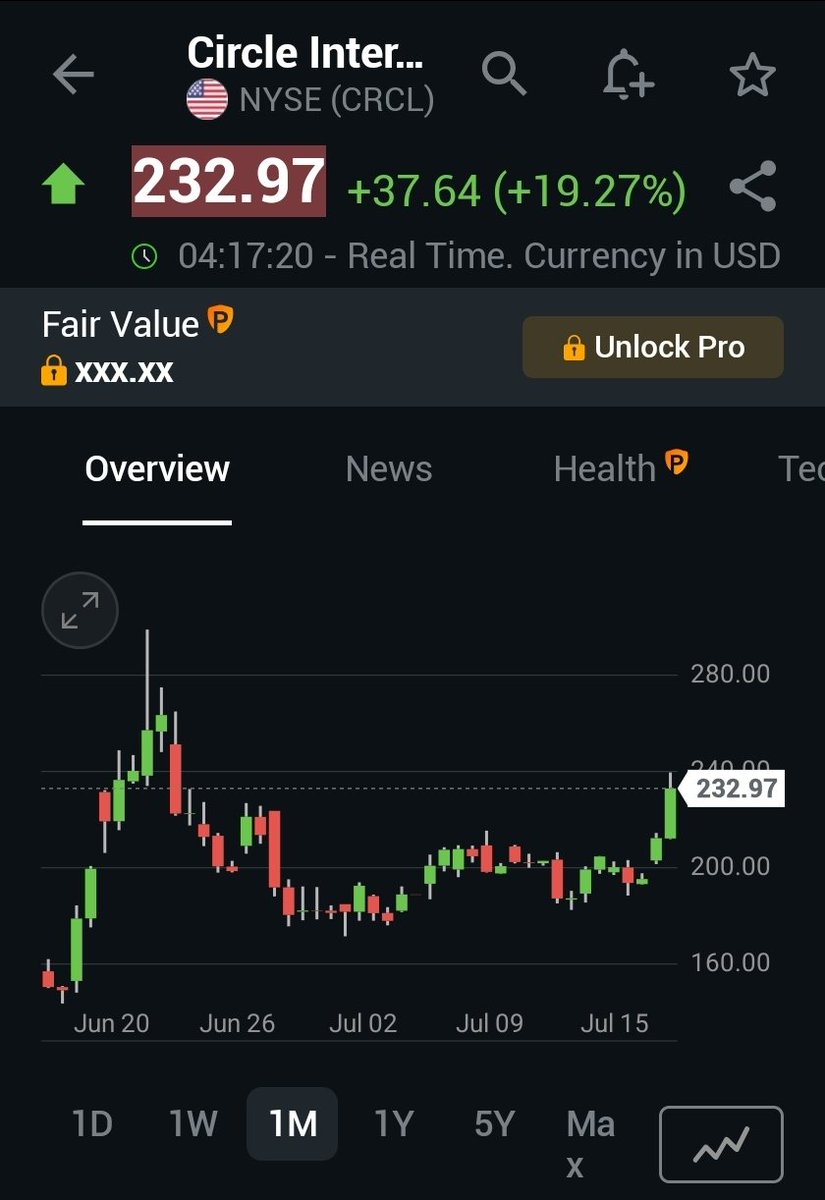Switch to the News tab
Screen dimensions: 825x1200
click(x=388, y=468)
